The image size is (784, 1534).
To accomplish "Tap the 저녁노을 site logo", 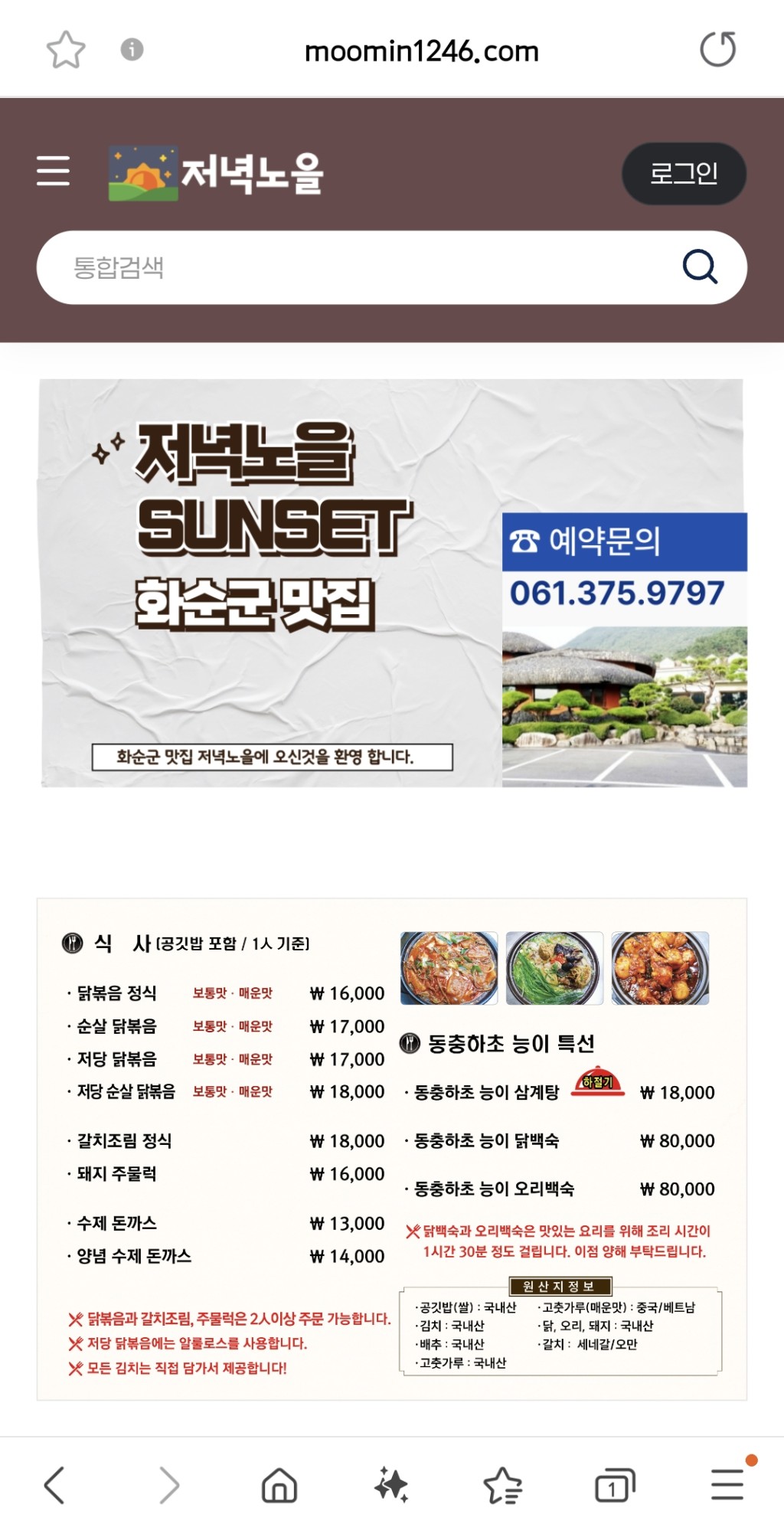I will 217,173.
